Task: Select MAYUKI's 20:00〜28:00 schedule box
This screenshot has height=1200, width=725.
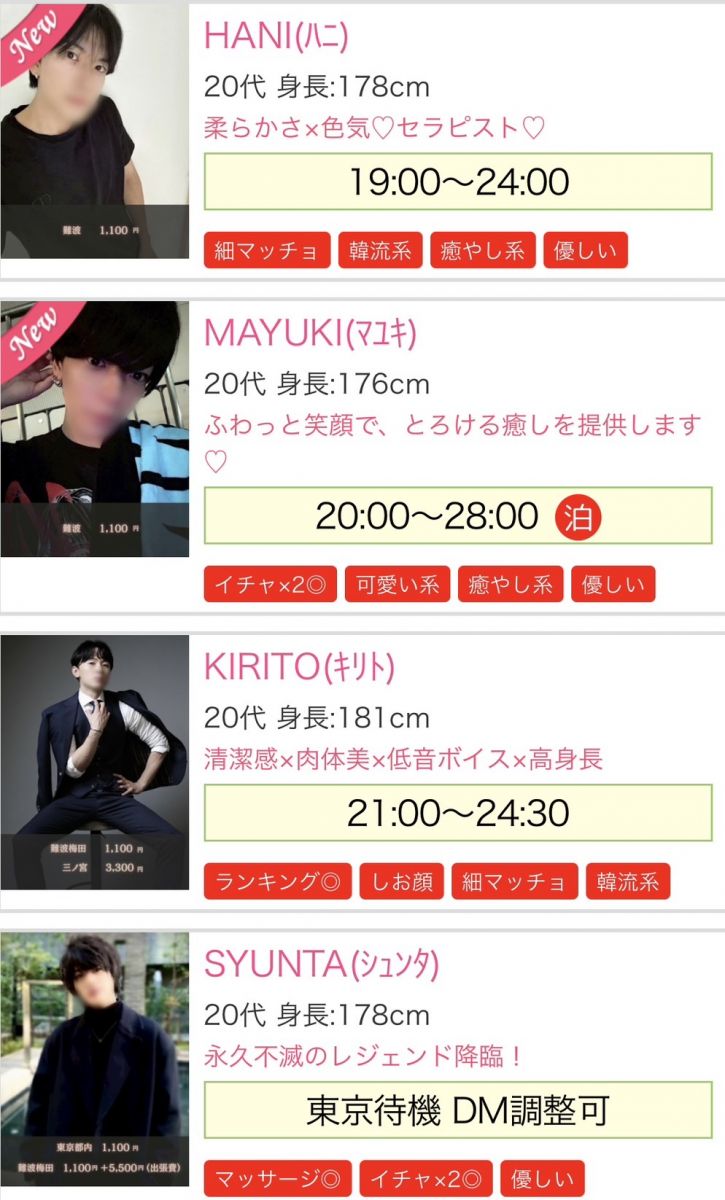Action: [458, 516]
